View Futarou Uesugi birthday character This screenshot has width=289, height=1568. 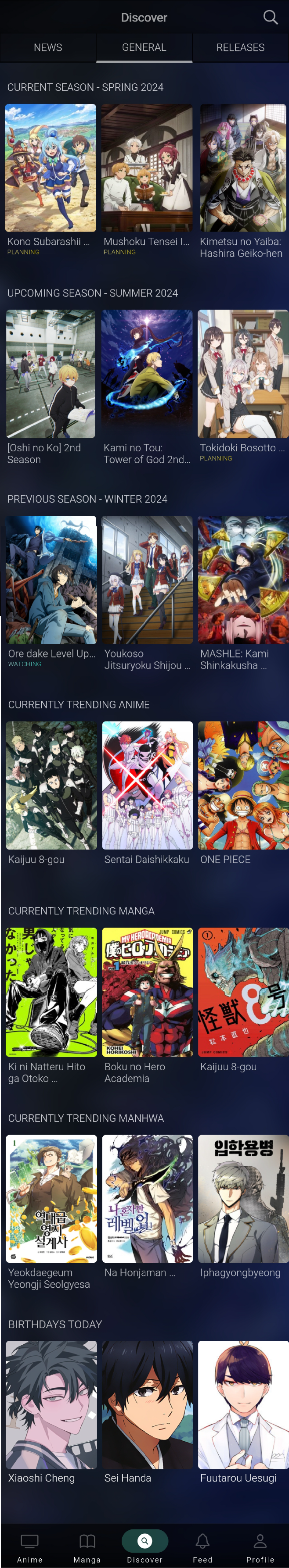[x=243, y=1404]
